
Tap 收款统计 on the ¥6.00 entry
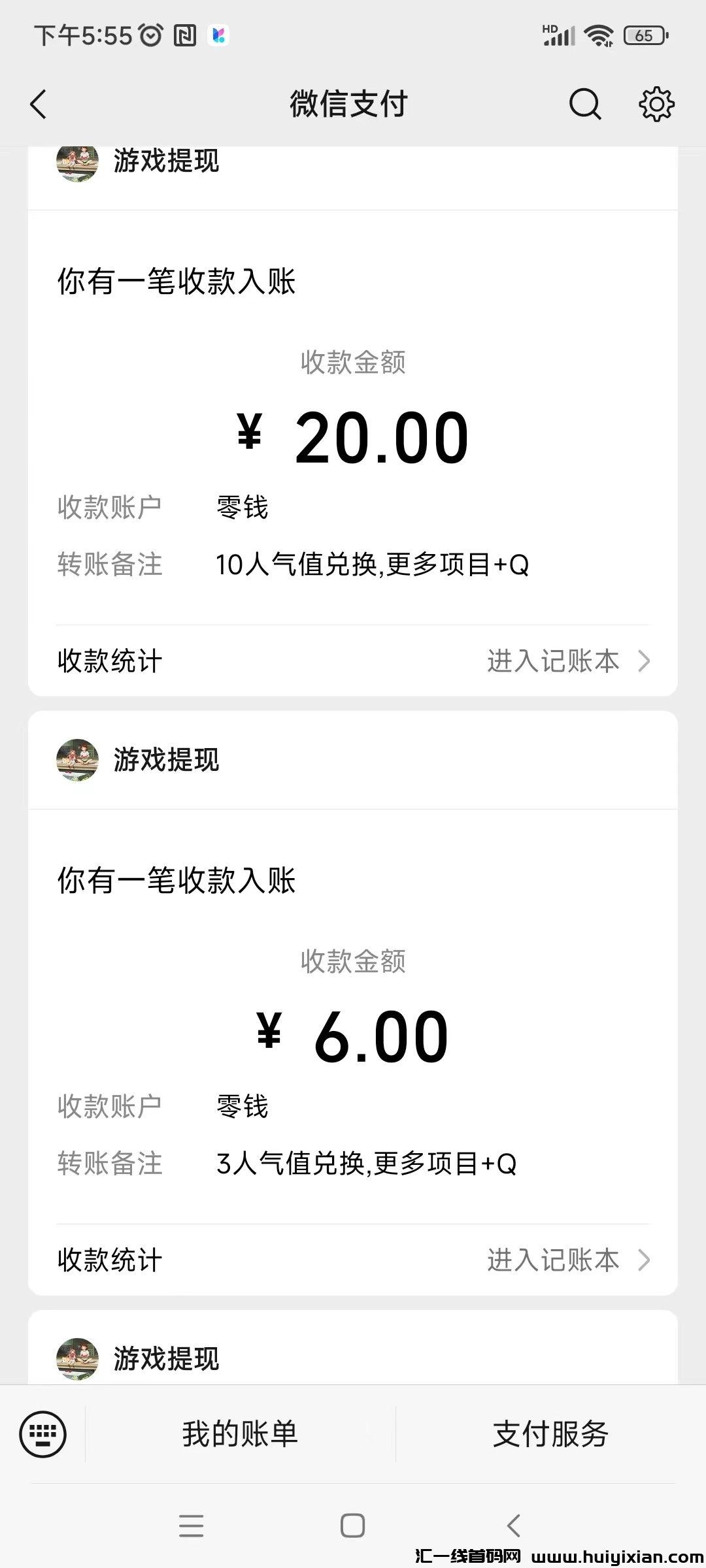[x=109, y=1260]
